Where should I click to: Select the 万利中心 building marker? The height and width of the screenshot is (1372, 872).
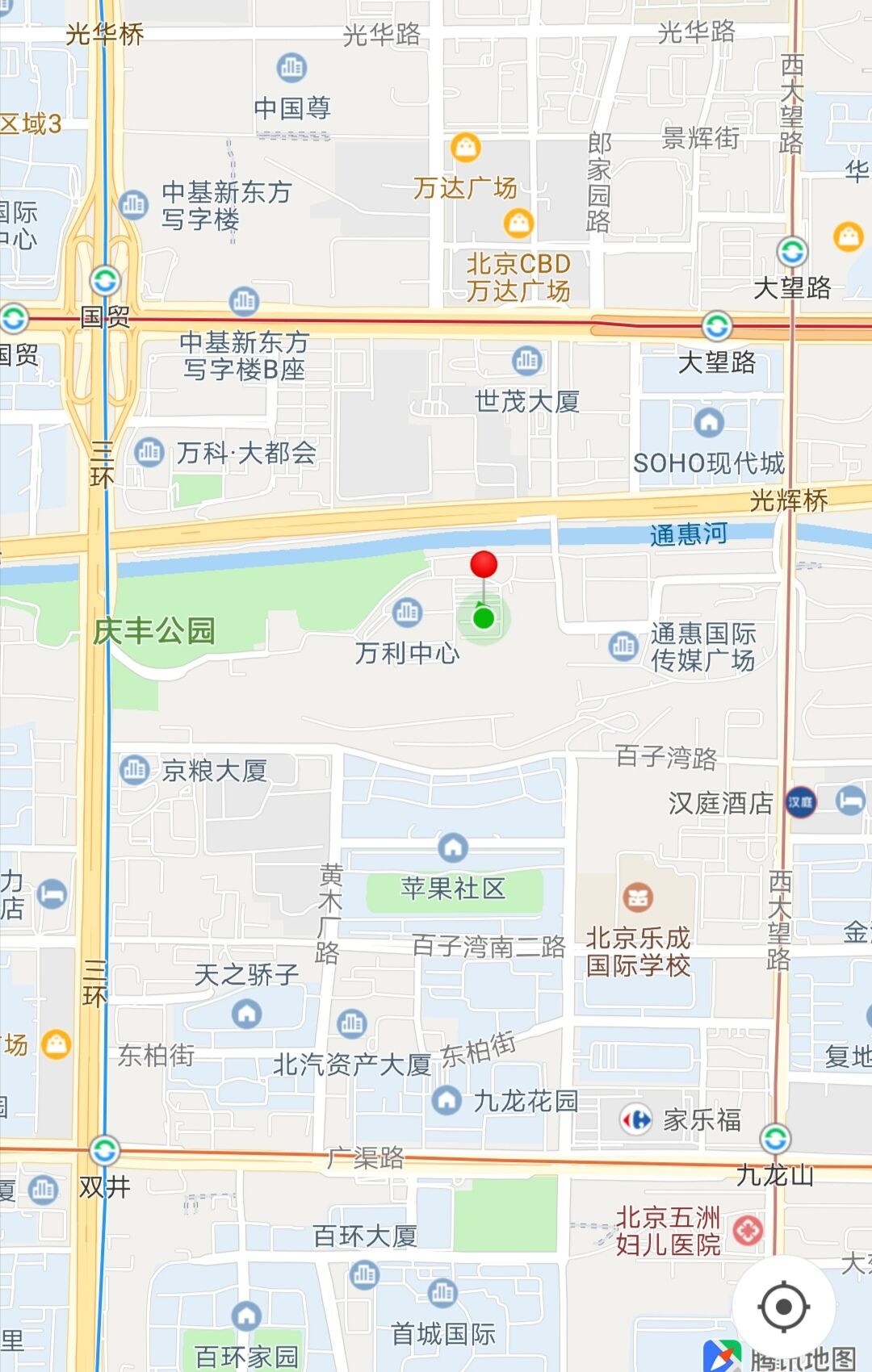[407, 613]
